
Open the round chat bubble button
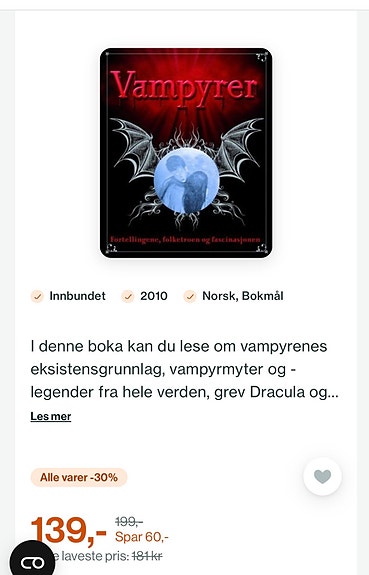pyautogui.click(x=32, y=562)
